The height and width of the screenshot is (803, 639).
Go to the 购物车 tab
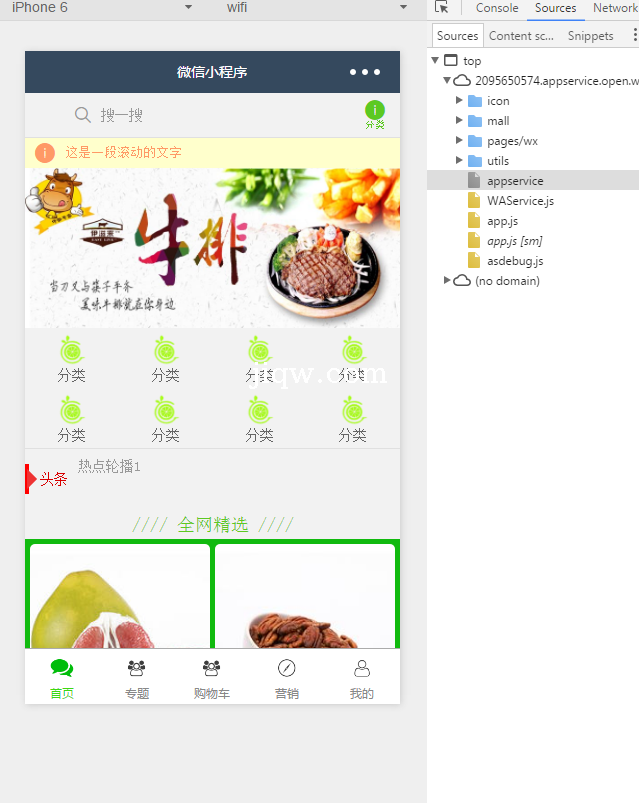click(x=212, y=679)
